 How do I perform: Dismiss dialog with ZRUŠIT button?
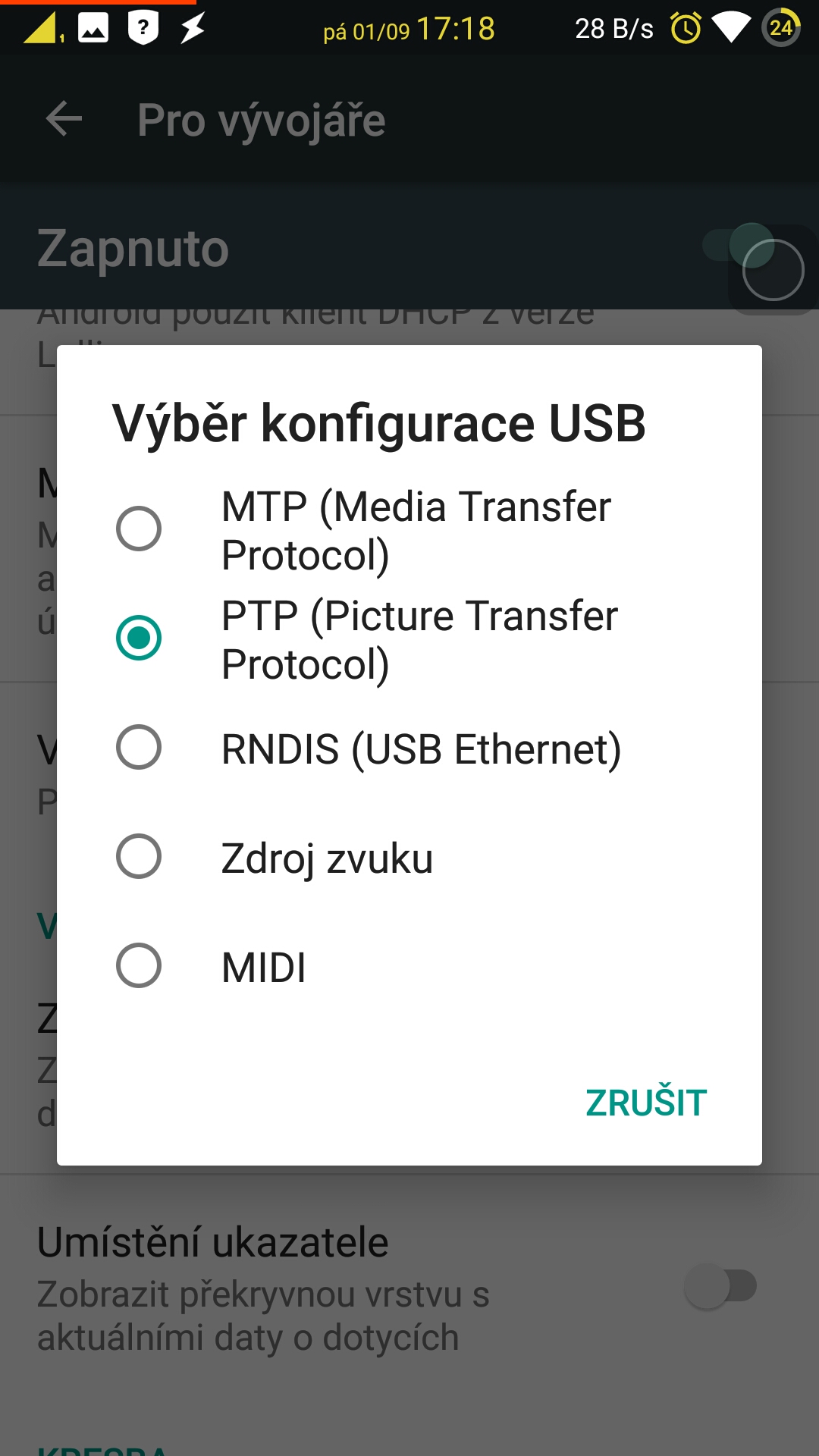point(646,1103)
